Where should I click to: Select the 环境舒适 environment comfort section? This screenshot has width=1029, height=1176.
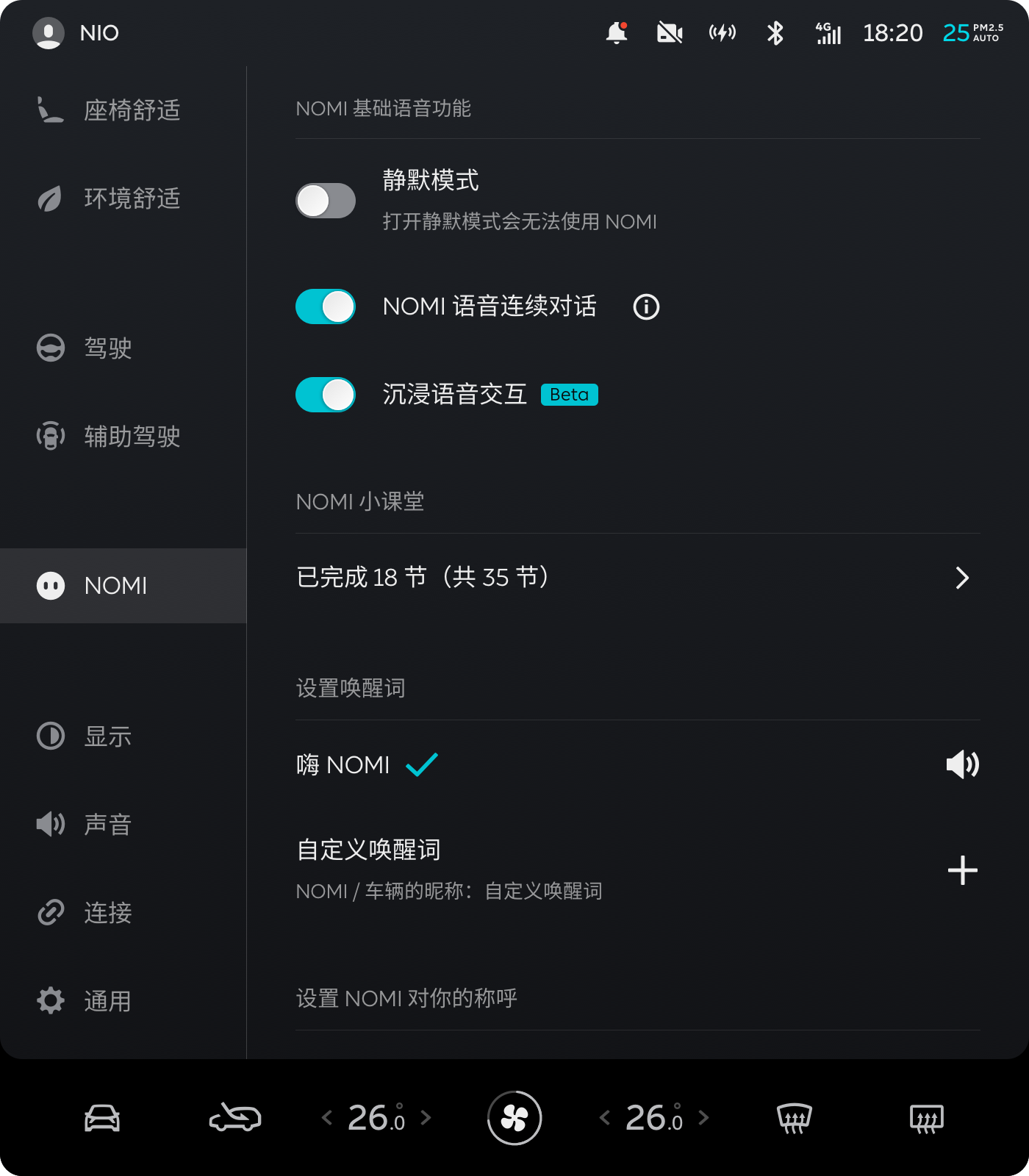(110, 198)
